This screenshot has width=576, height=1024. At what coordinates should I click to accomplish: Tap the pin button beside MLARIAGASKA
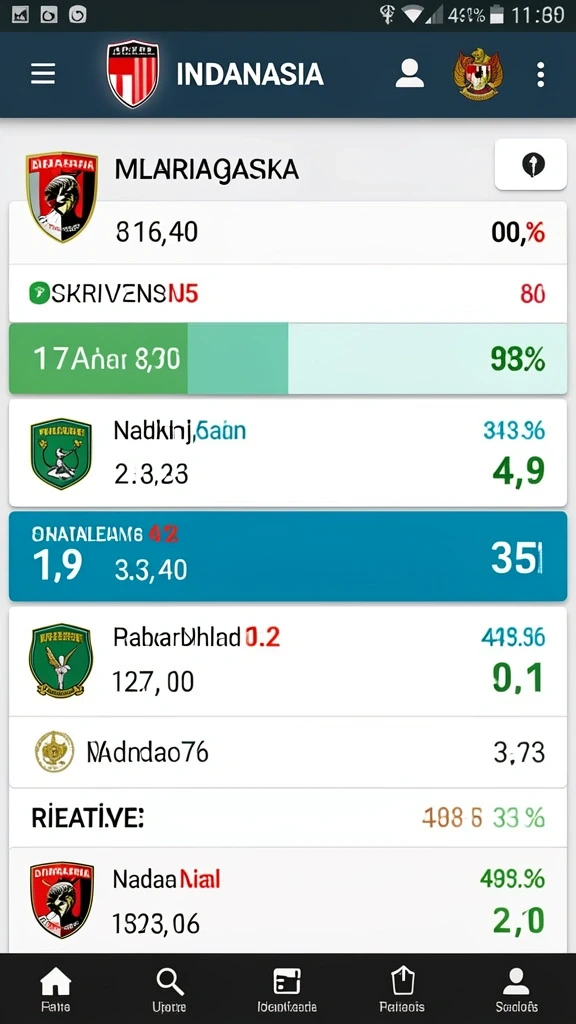531,165
